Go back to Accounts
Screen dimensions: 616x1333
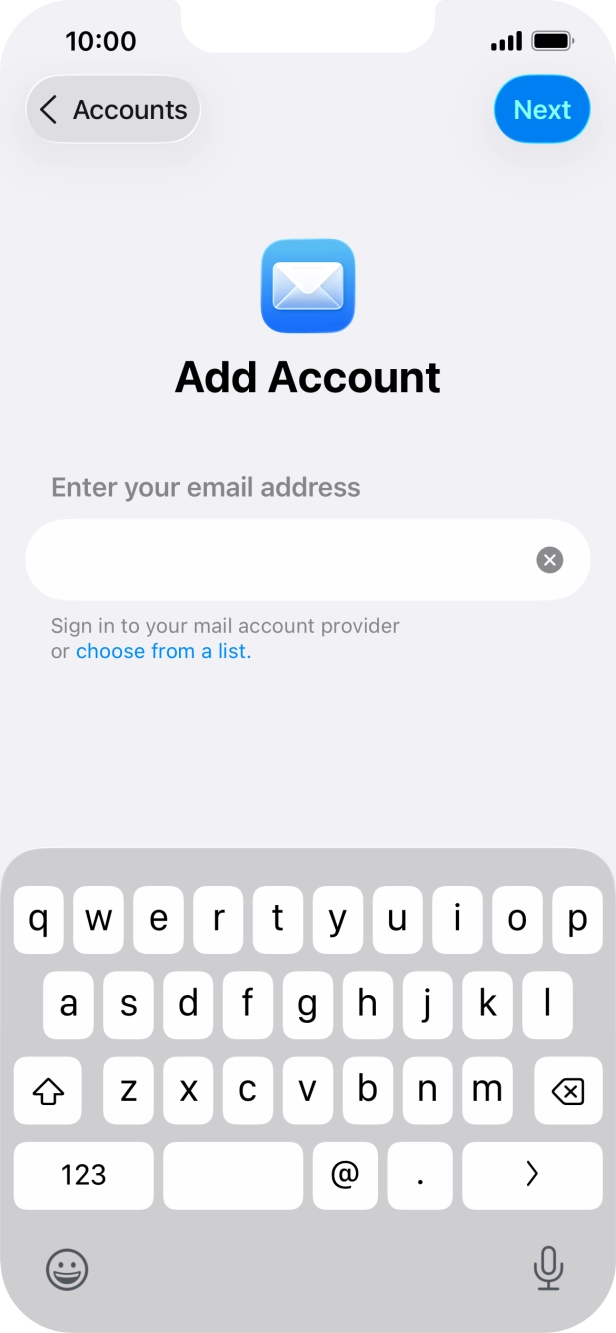click(113, 109)
